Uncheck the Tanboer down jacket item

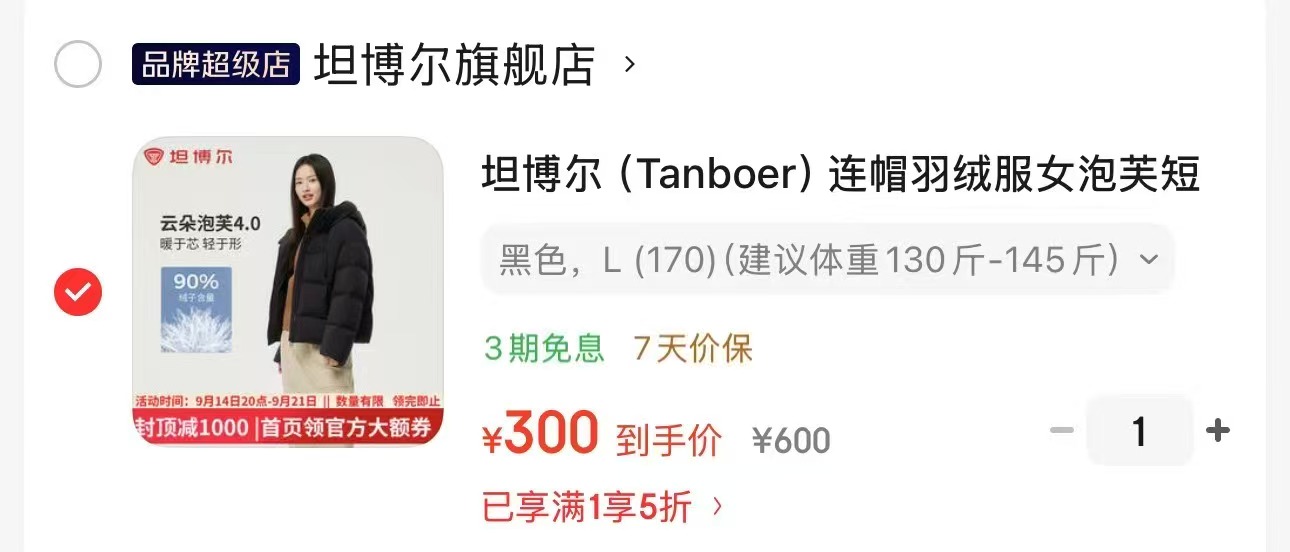click(x=77, y=292)
